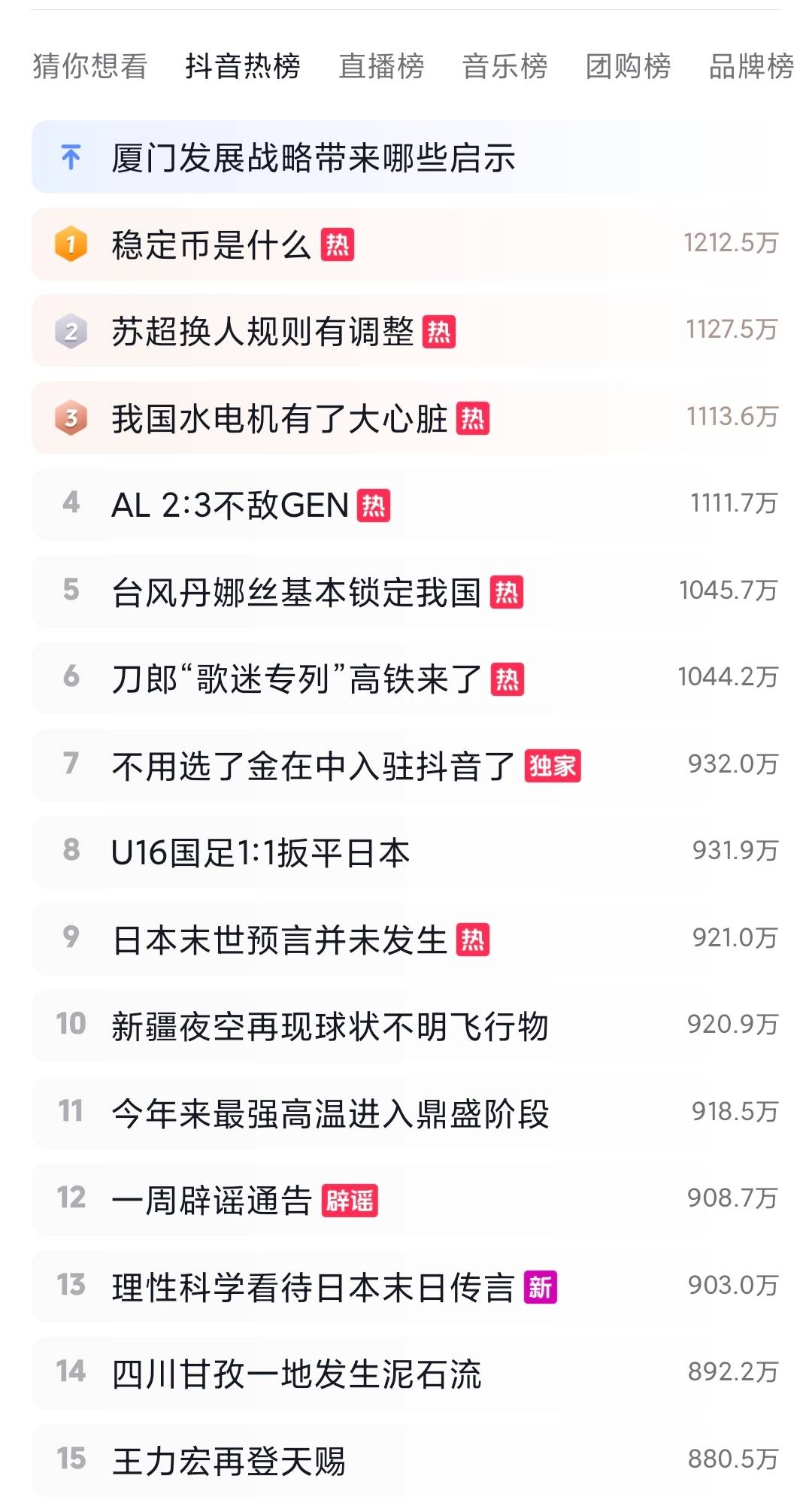View 刀郎"歌迷专列"高铁来了

pos(406,679)
